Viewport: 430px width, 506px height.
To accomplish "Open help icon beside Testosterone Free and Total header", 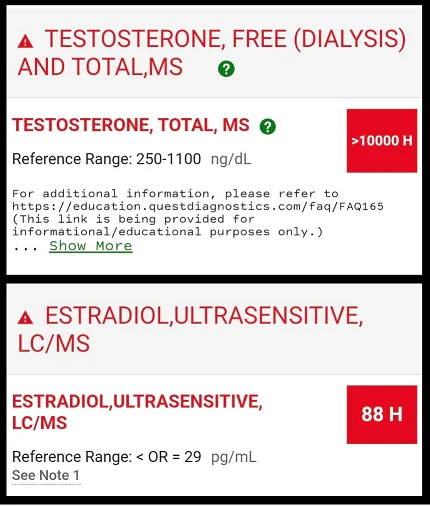I will click(226, 69).
